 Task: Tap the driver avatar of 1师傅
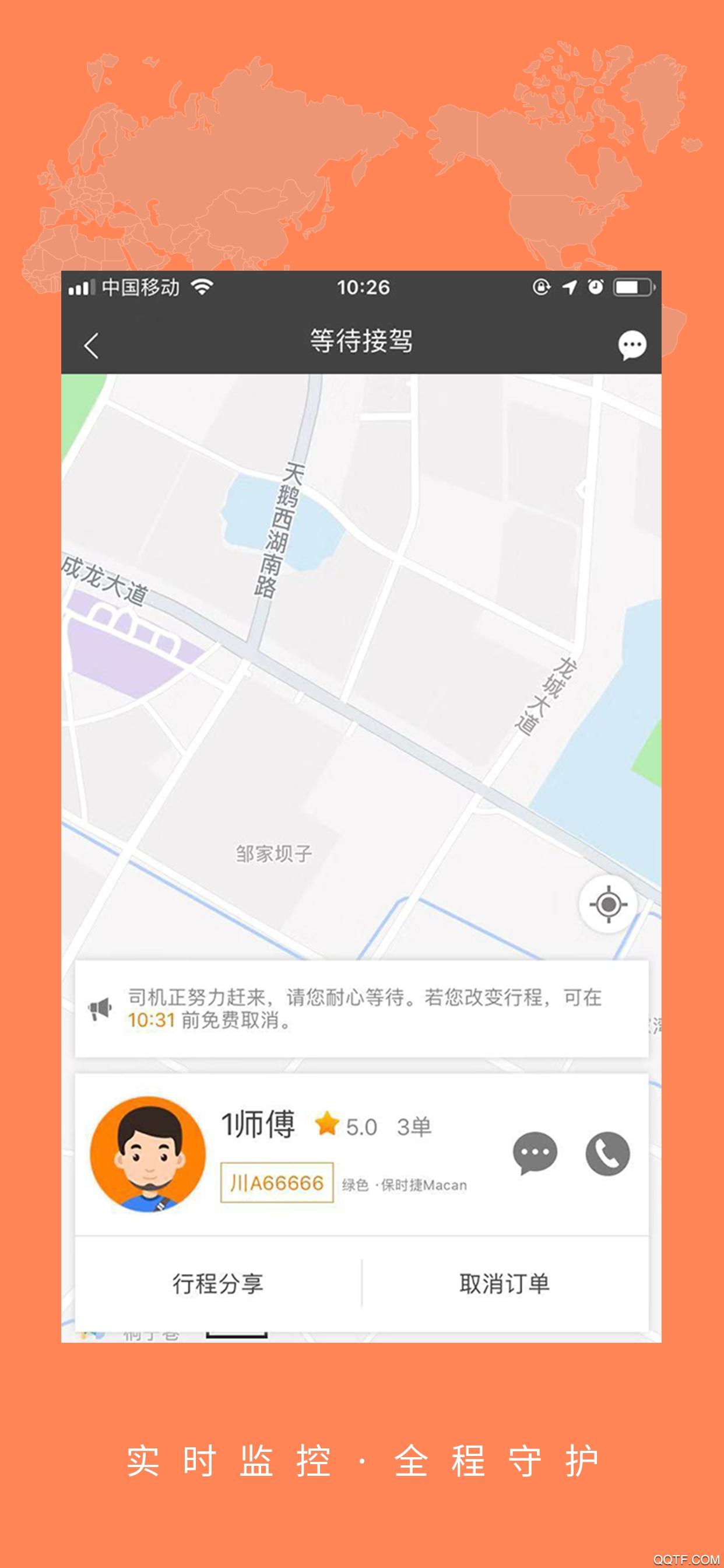(148, 1158)
